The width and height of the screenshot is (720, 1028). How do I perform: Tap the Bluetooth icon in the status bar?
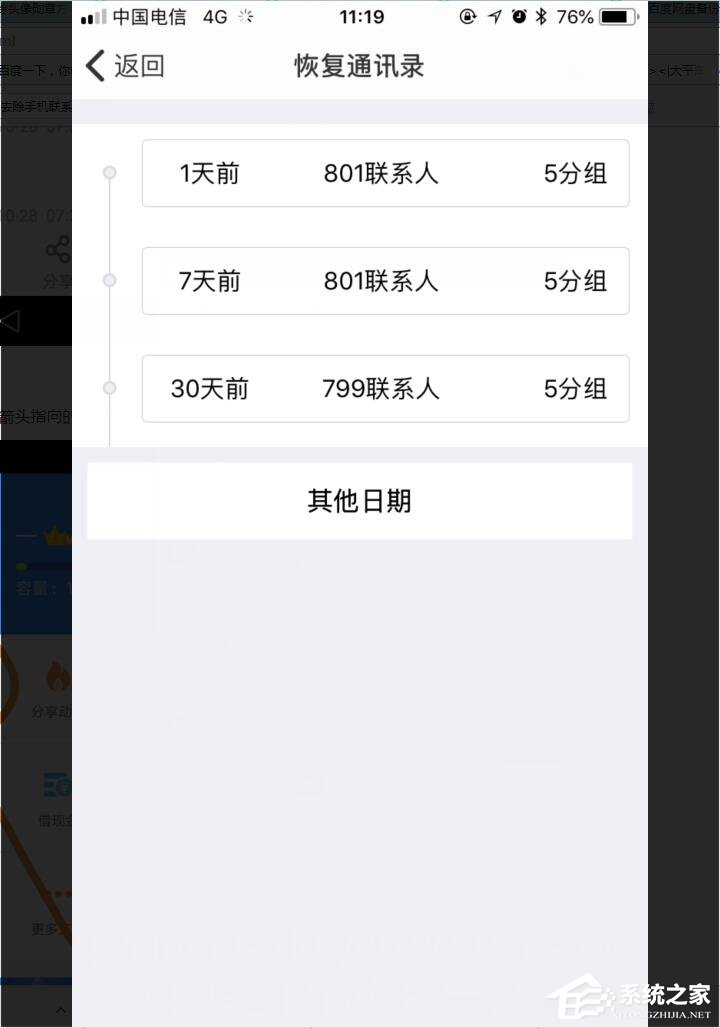(x=538, y=17)
